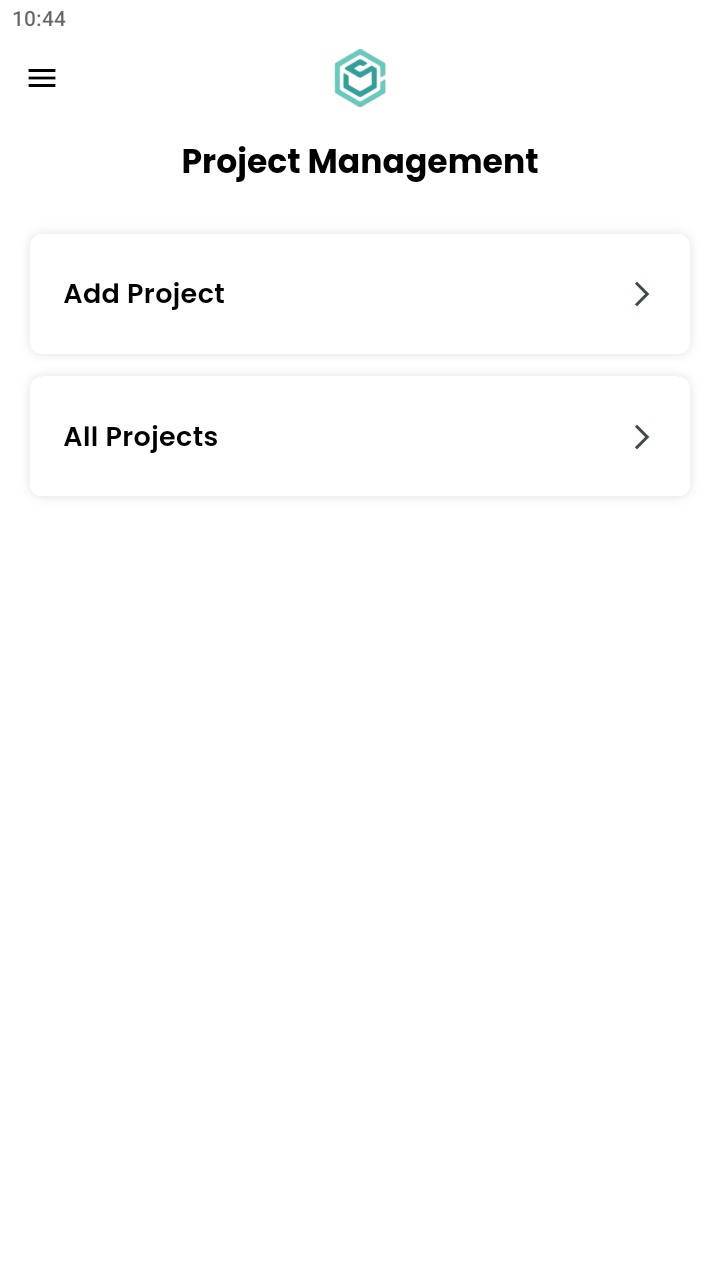720x1280 pixels.
Task: Select the hexagonal brand icon above the title
Action: click(360, 78)
